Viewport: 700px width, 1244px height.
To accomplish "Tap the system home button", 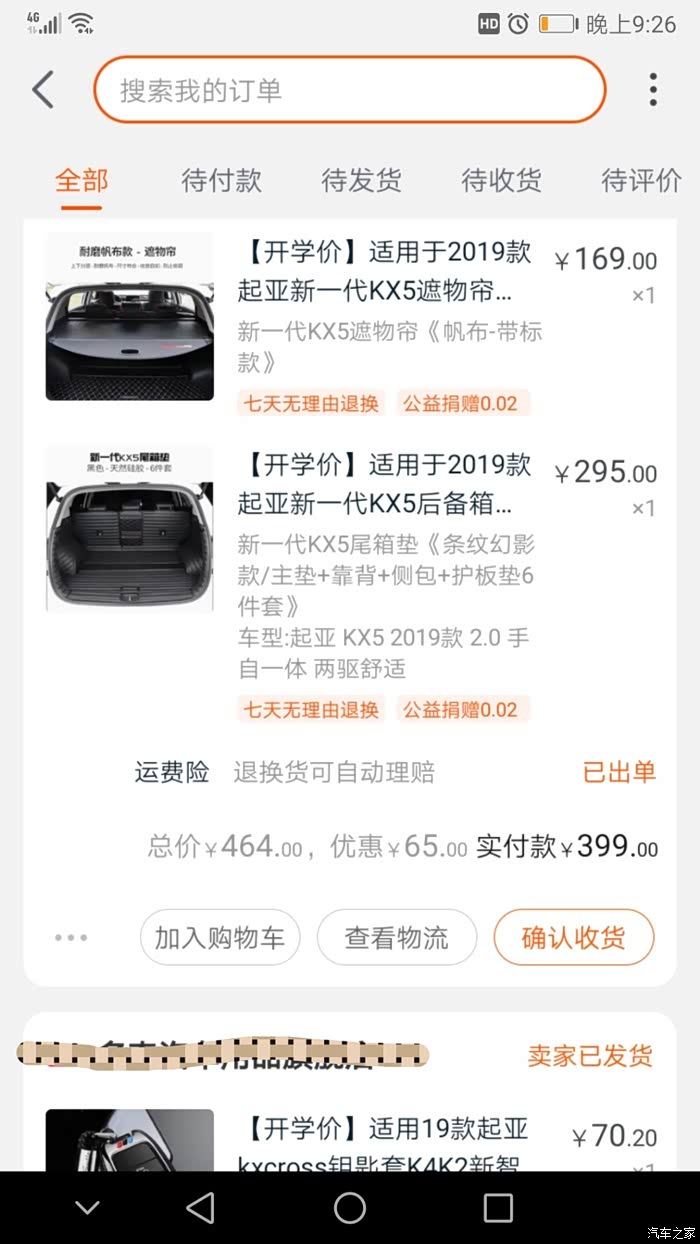I will 350,1208.
